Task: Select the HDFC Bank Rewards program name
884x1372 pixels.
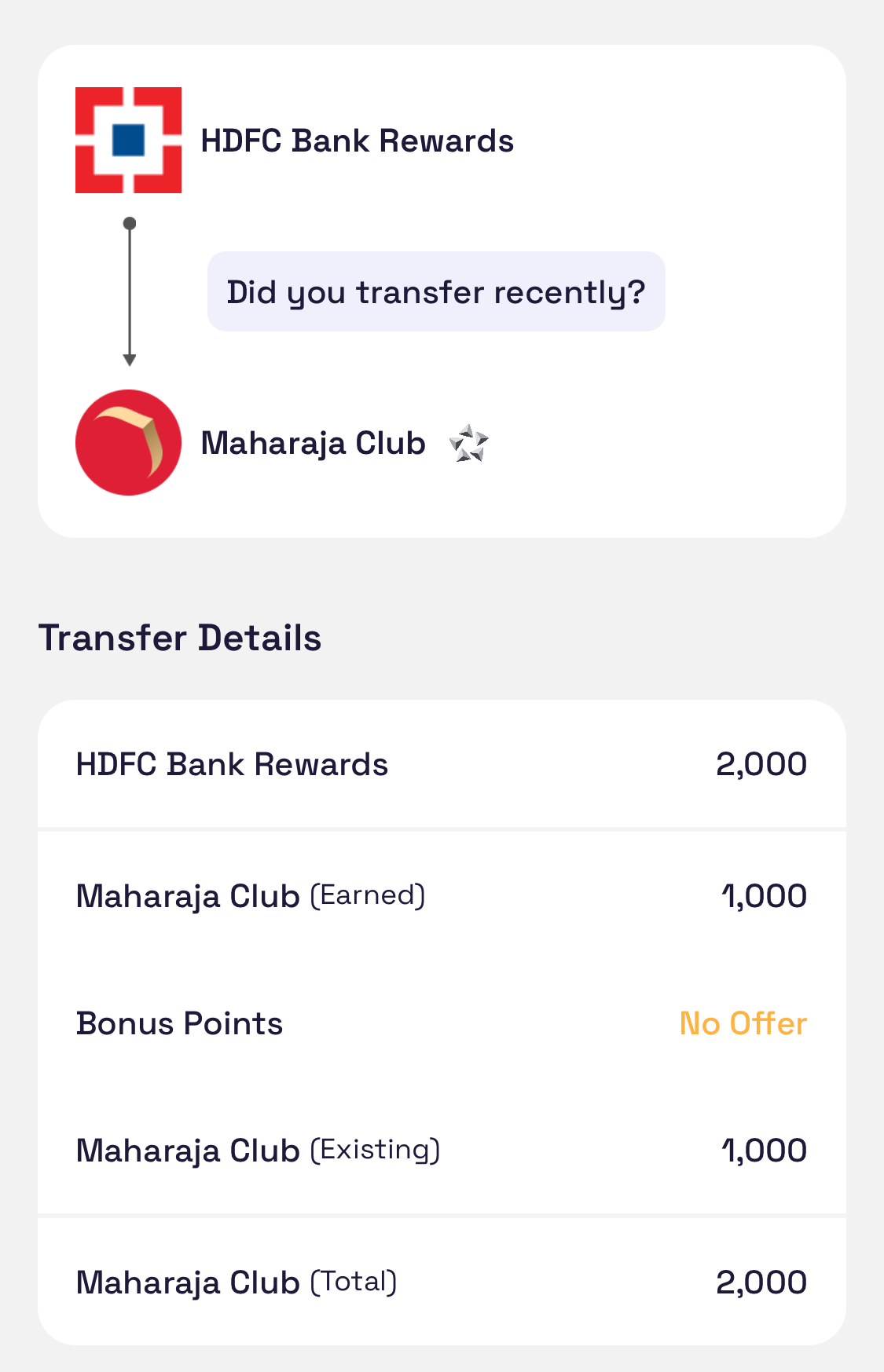Action: coord(358,141)
